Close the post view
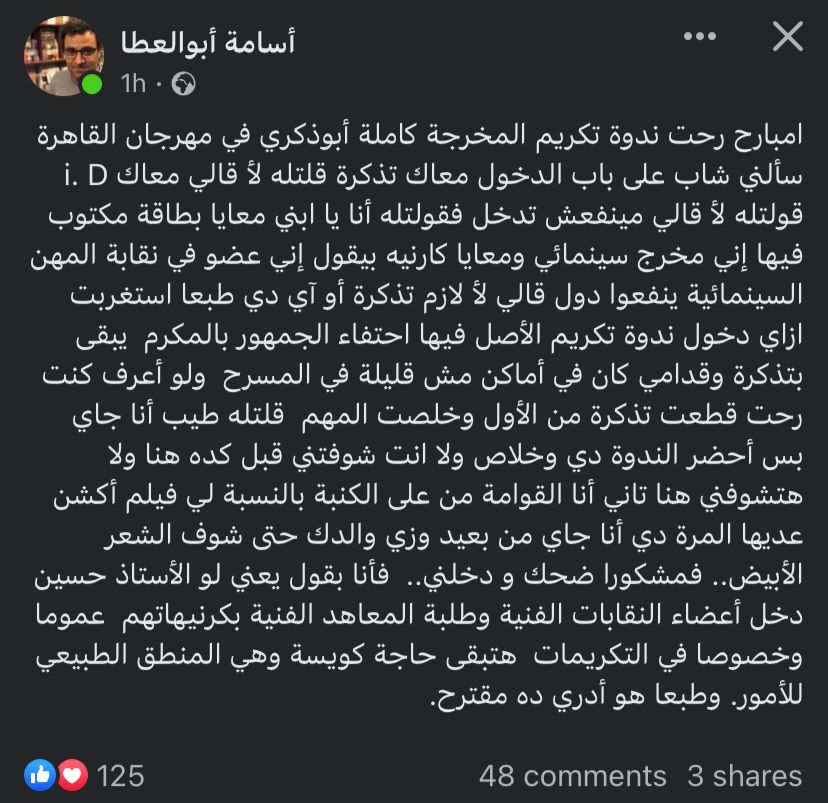This screenshot has width=828, height=803. coord(788,38)
